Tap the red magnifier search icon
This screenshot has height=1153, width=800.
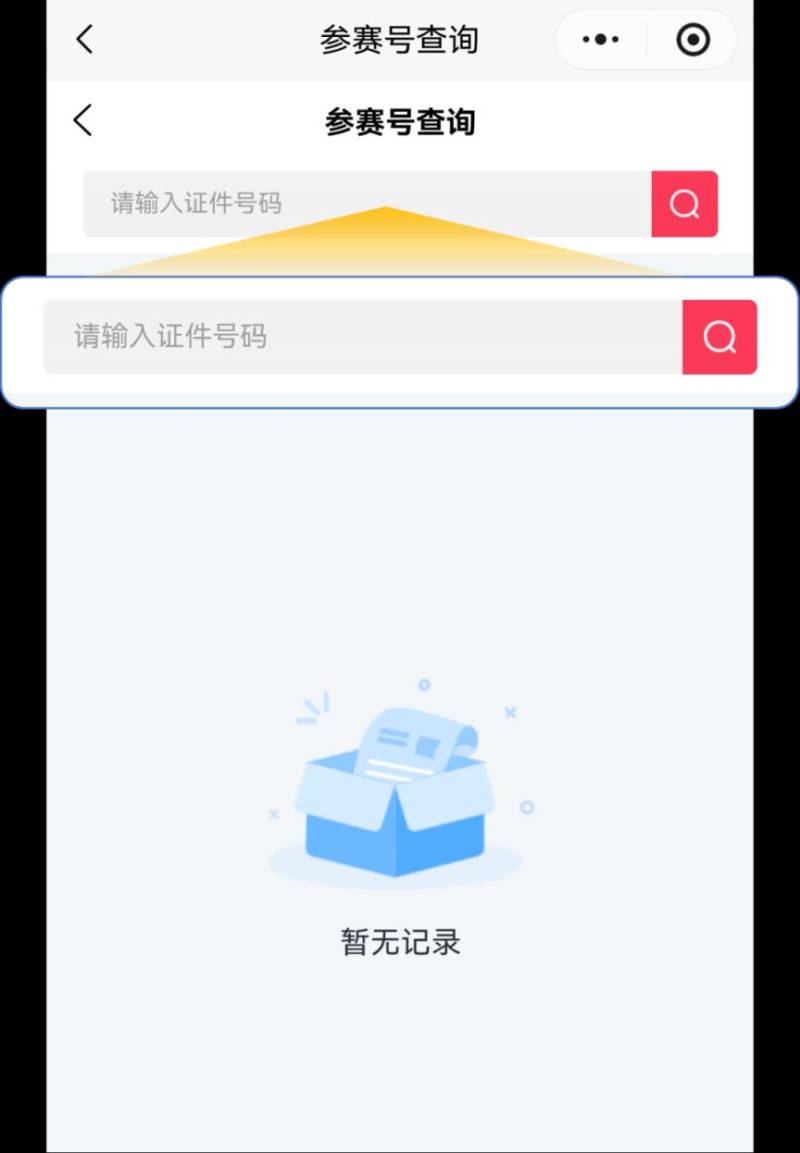click(x=685, y=204)
